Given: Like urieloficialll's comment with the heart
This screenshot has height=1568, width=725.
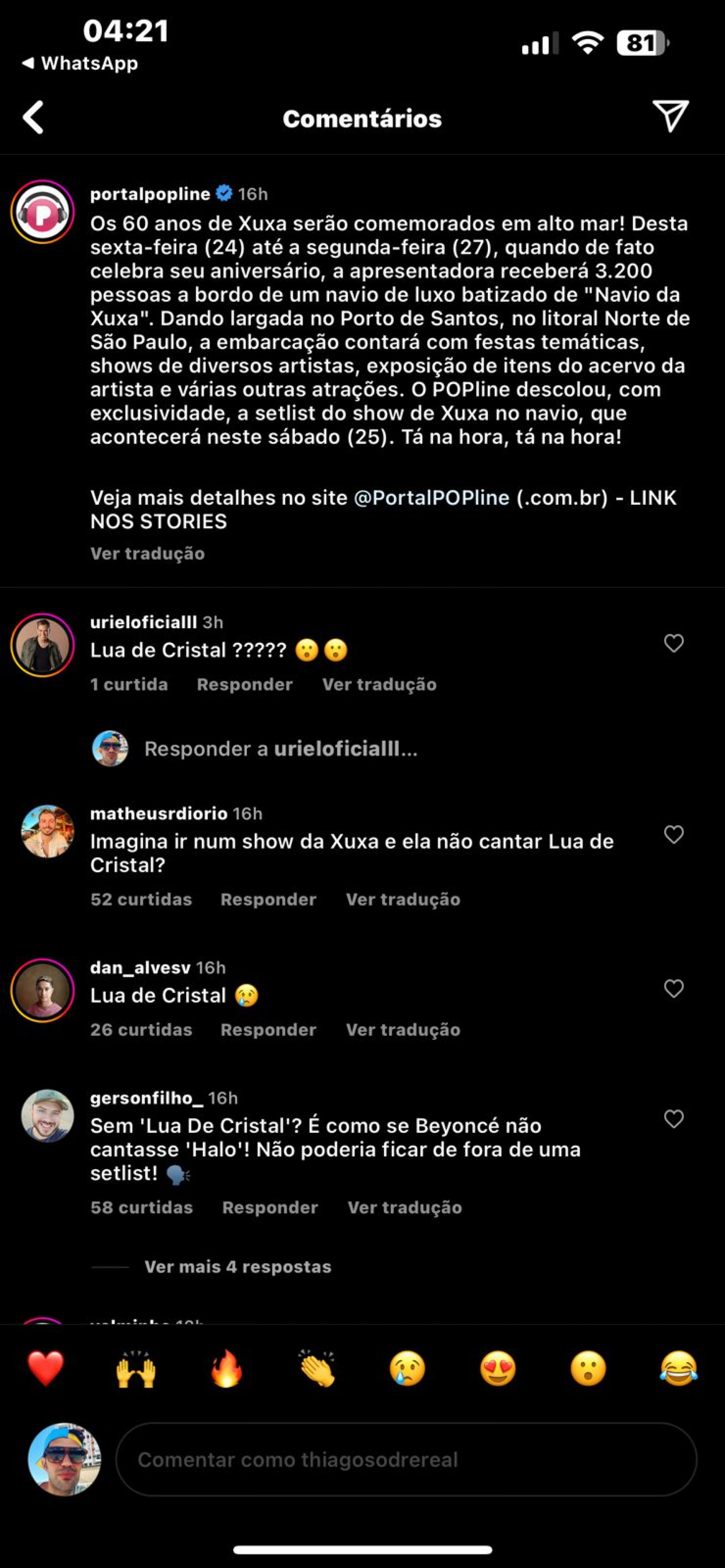Looking at the screenshot, I should coord(674,643).
